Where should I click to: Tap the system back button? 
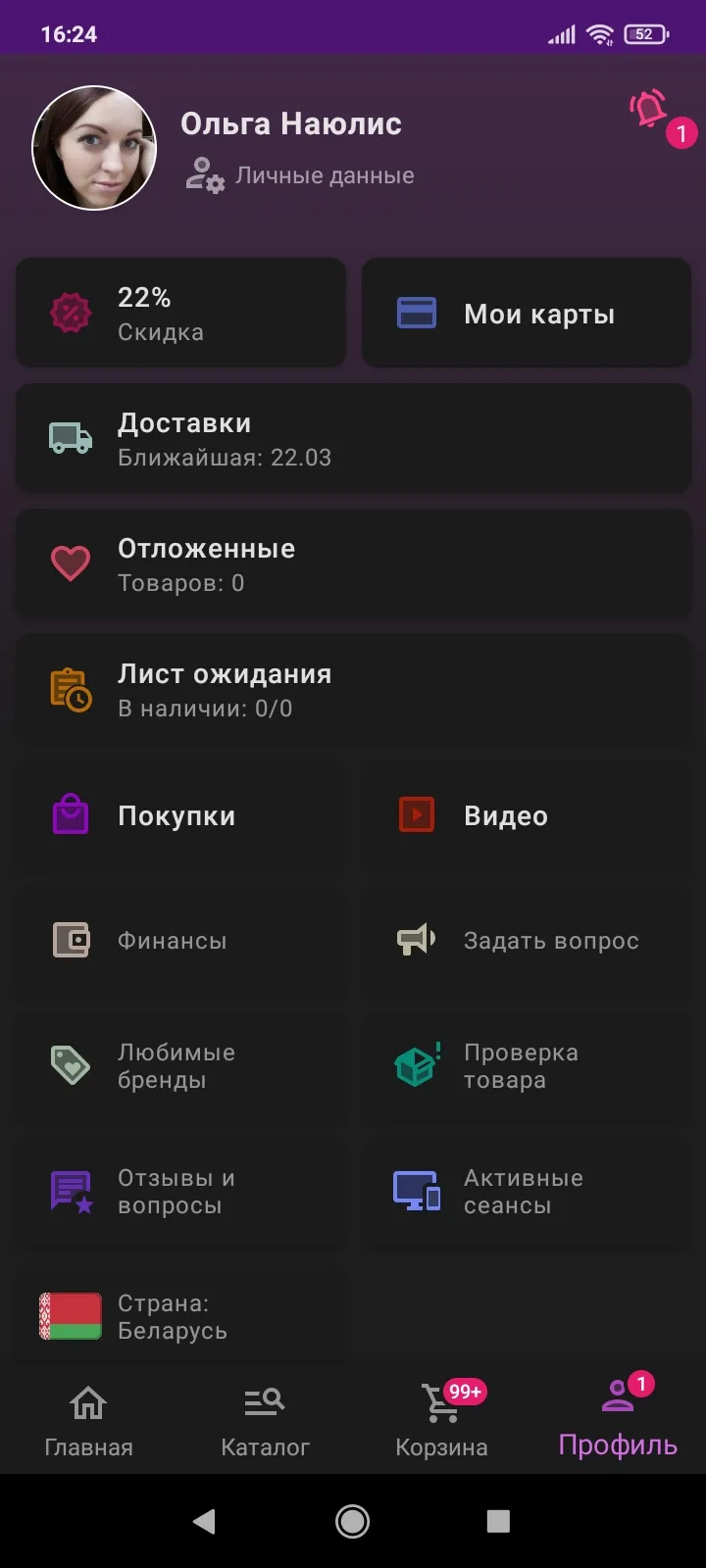coord(204,1521)
